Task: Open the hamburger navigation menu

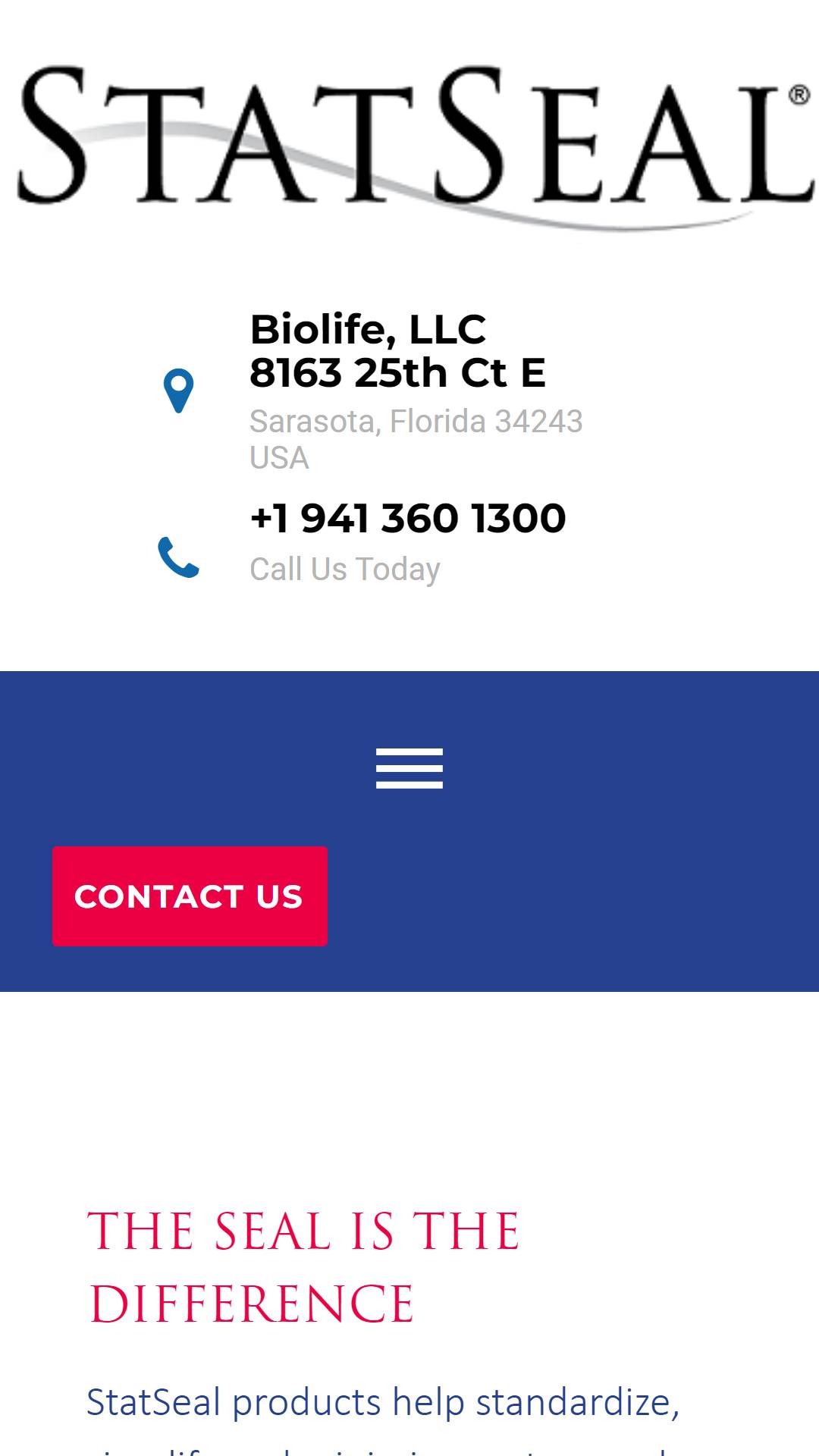Action: pyautogui.click(x=409, y=768)
